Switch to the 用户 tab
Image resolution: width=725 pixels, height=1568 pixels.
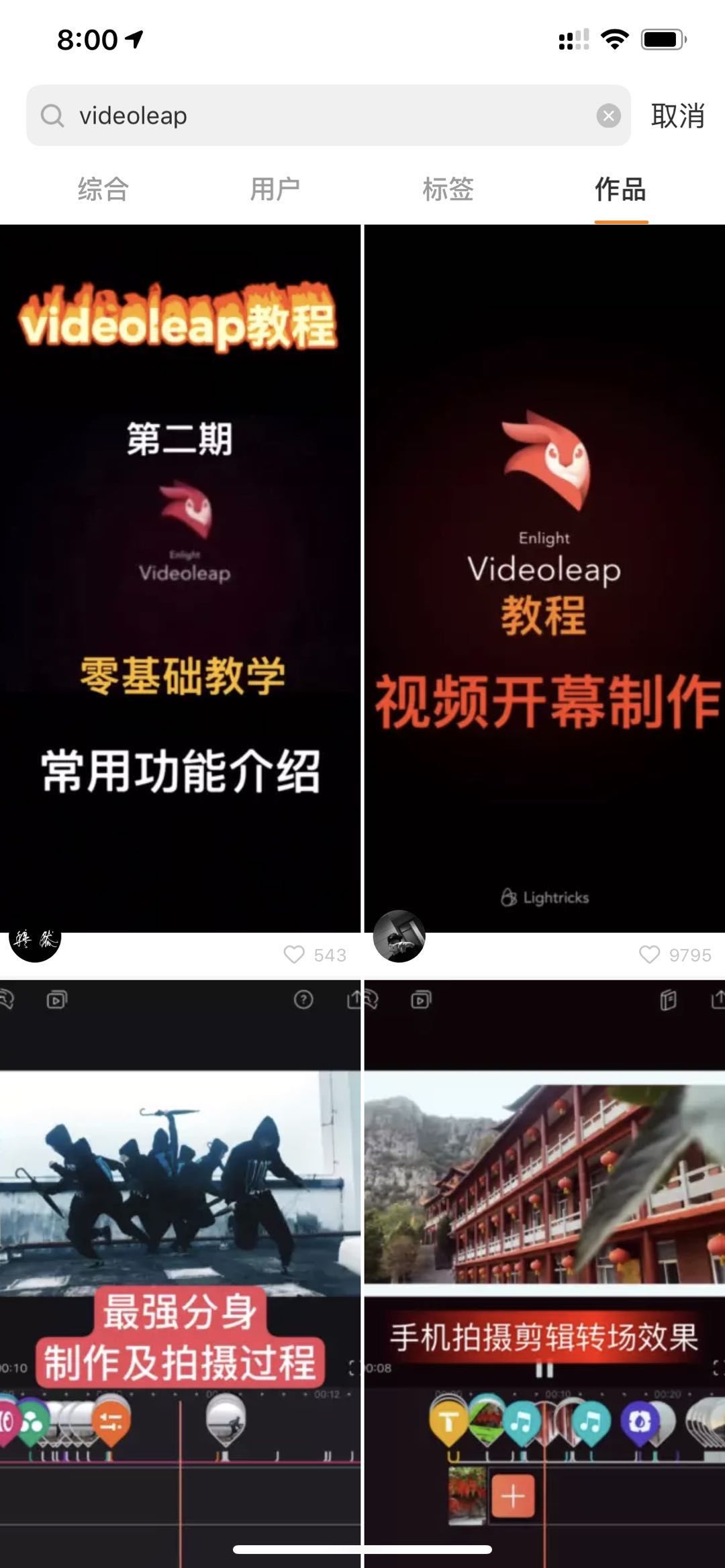tap(275, 189)
